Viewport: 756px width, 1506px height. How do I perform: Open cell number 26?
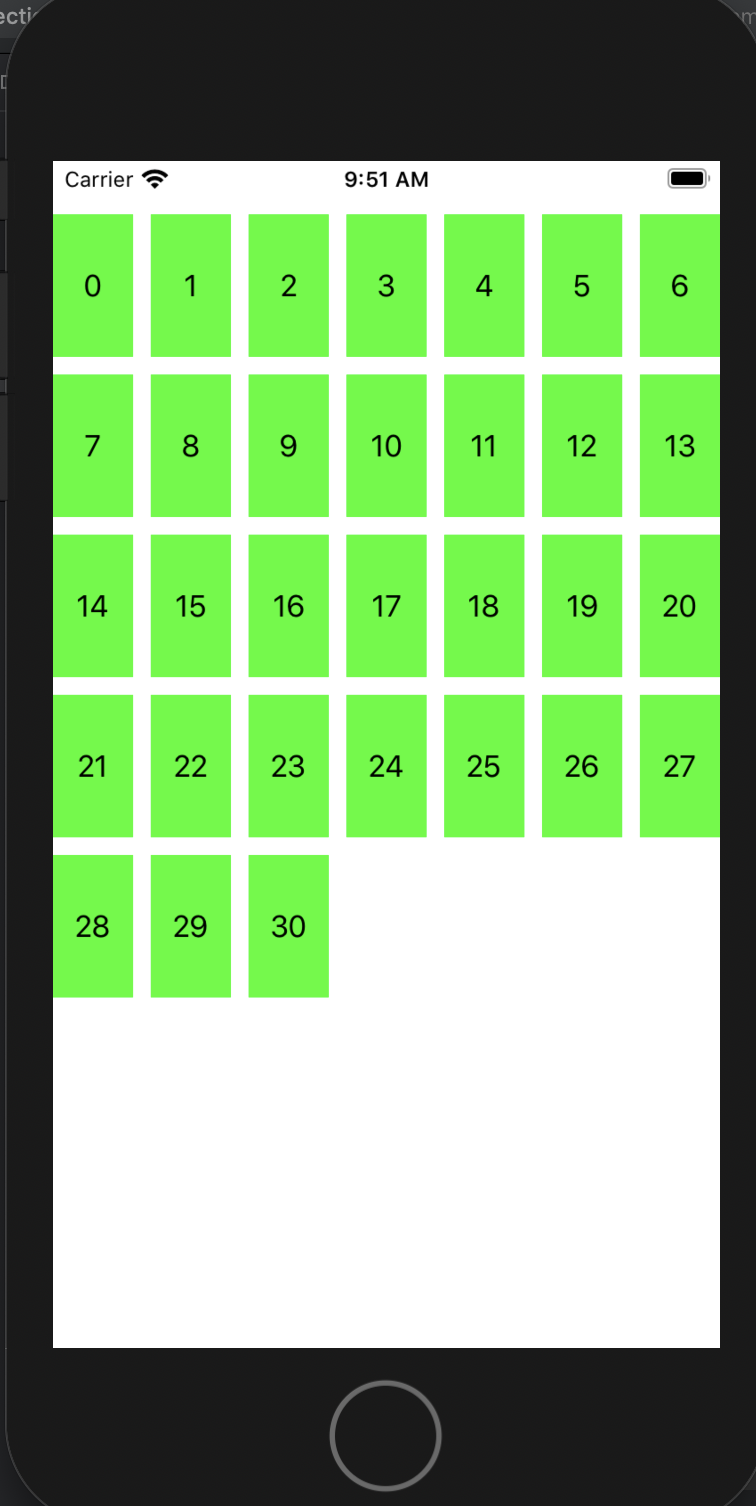582,766
